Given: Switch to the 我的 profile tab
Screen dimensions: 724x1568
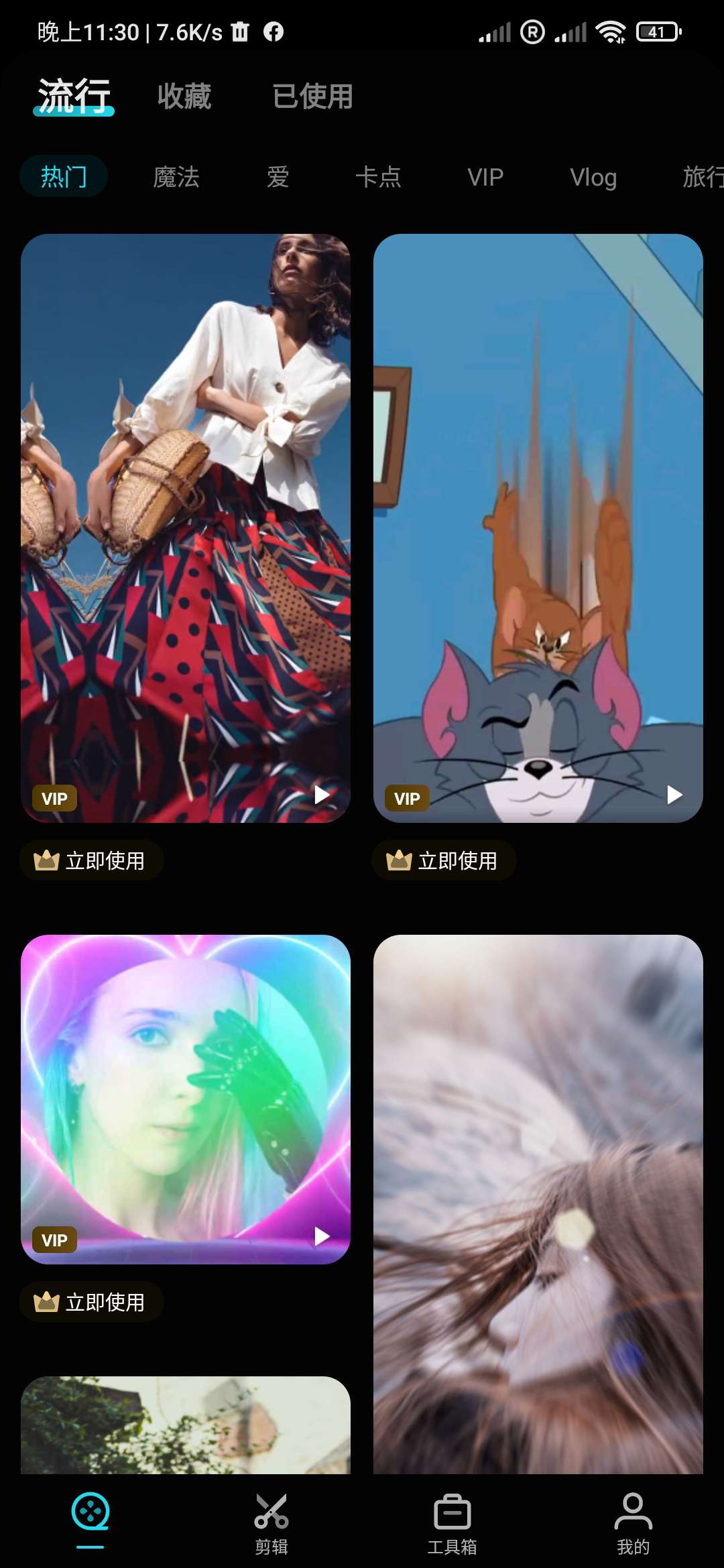Looking at the screenshot, I should pyautogui.click(x=633, y=1522).
